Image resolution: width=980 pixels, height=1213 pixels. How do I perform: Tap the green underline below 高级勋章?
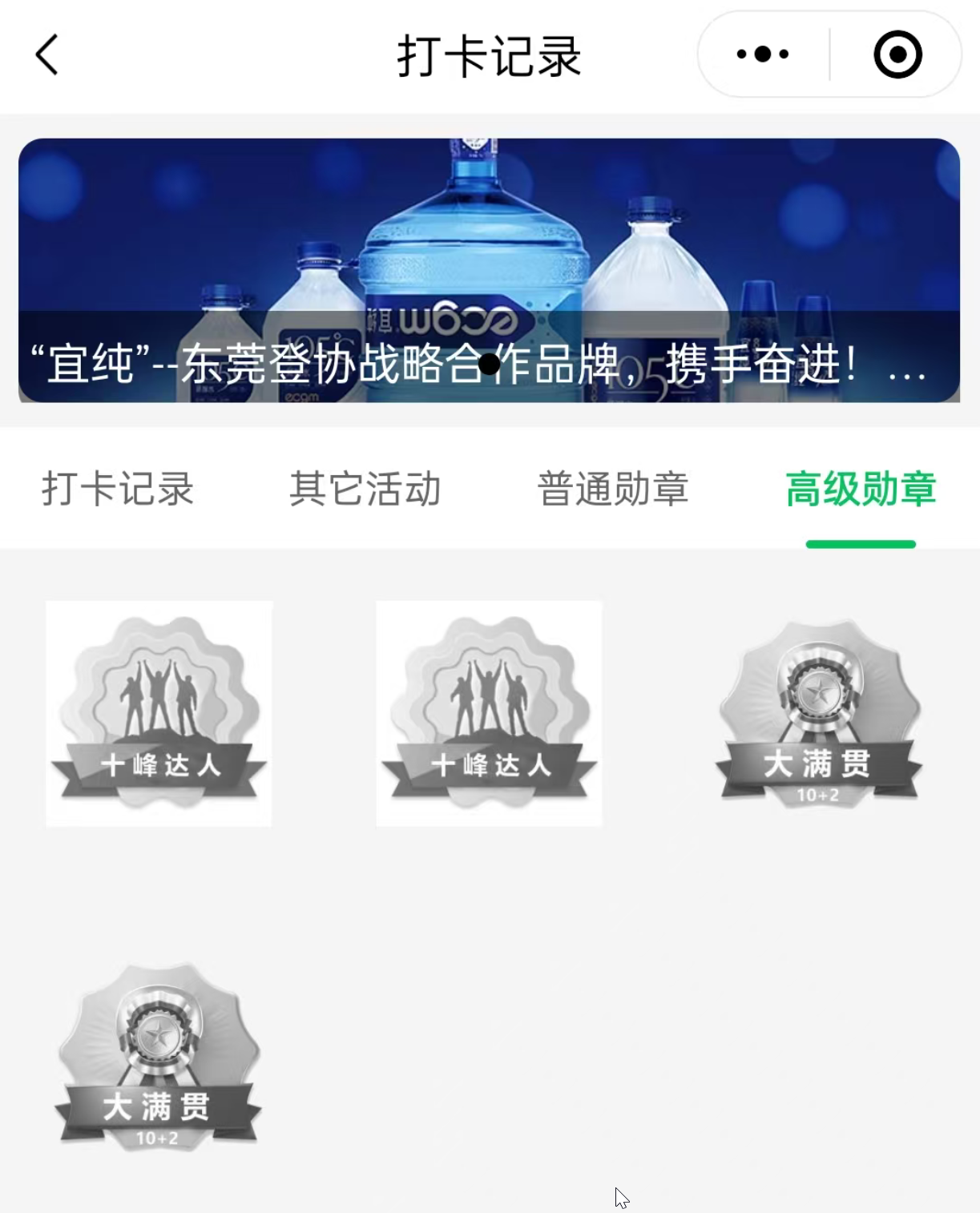pyautogui.click(x=861, y=543)
